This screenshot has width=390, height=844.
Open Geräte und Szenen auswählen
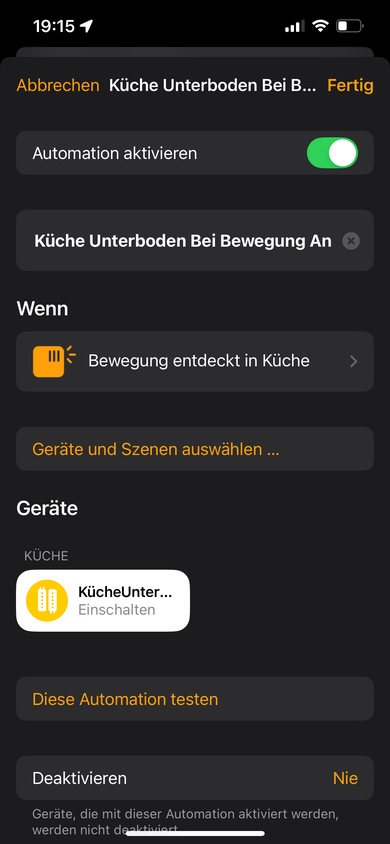pyautogui.click(x=195, y=449)
